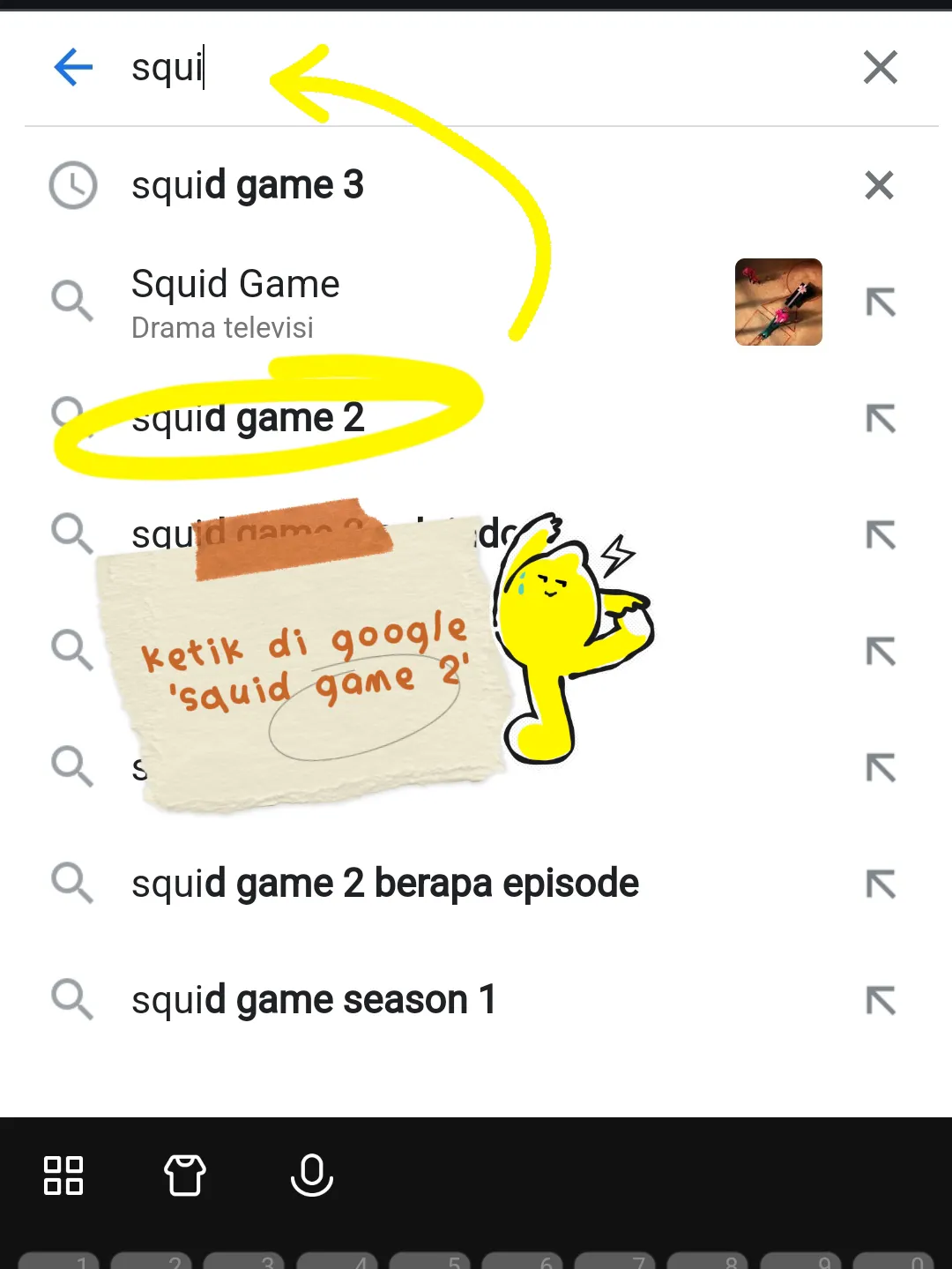This screenshot has width=952, height=1269.
Task: Start voice input with the microphone
Action: [x=312, y=1175]
